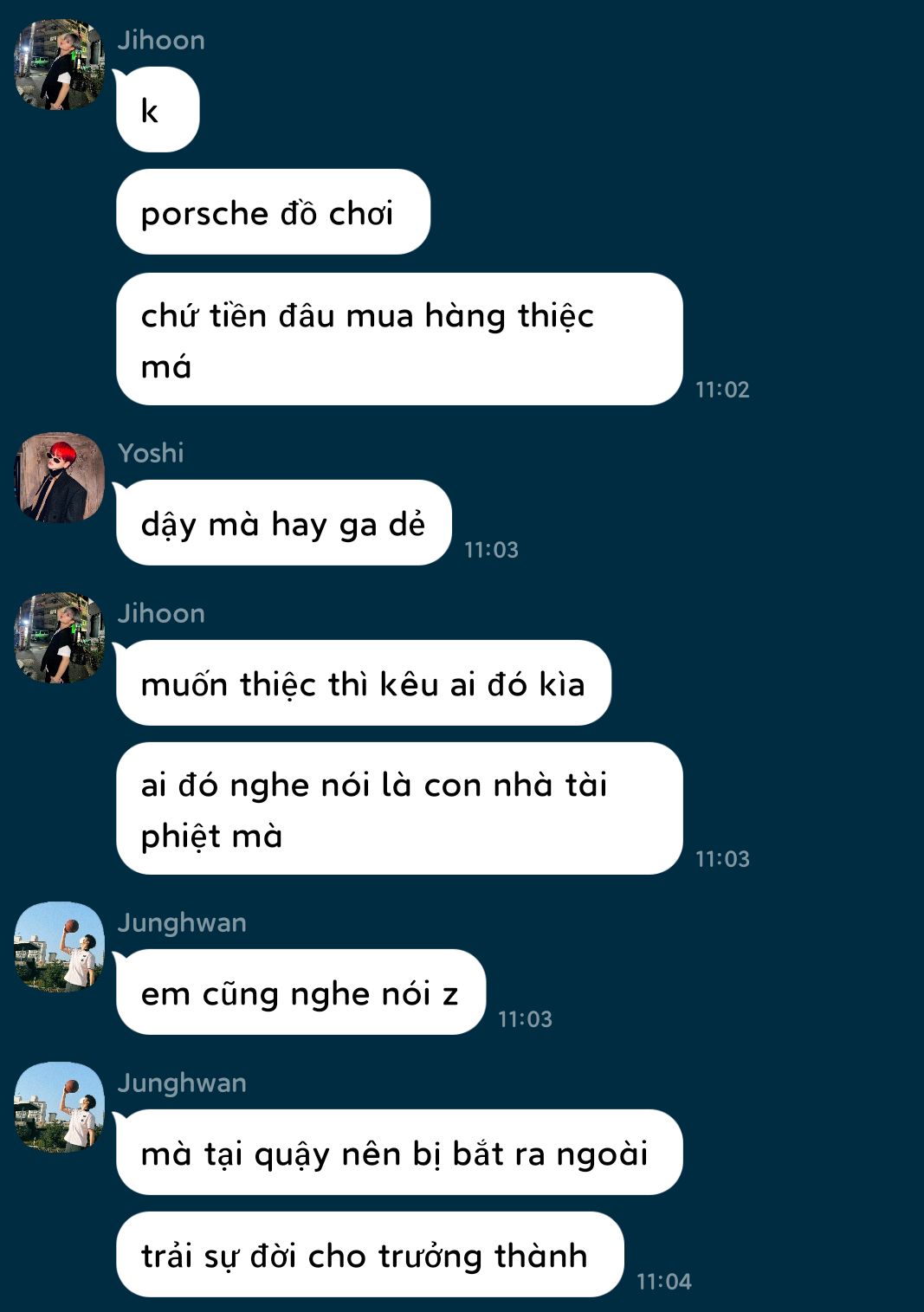The image size is (924, 1312).
Task: Open Yoshi's profile picture
Action: [60, 478]
